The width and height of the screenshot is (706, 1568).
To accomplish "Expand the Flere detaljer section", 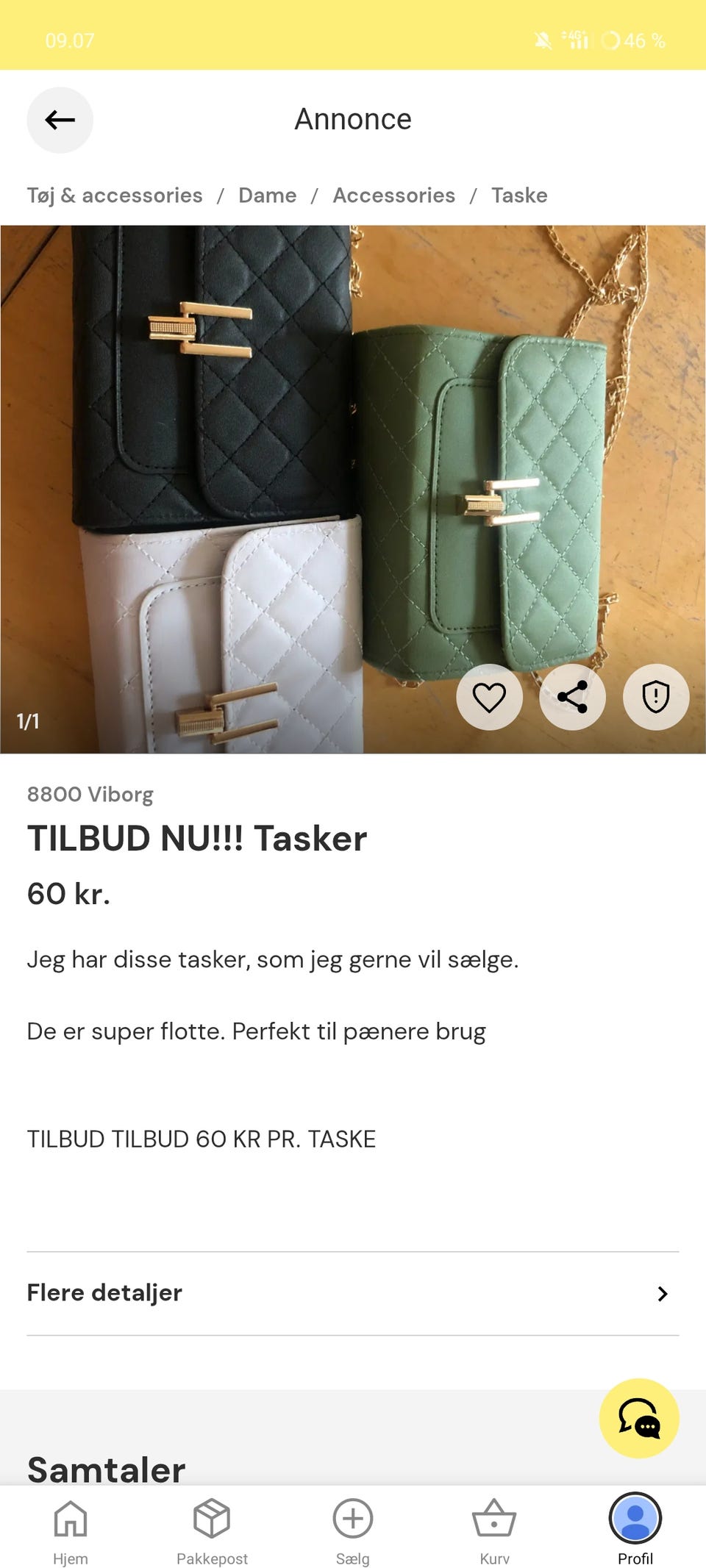I will pos(353,1293).
